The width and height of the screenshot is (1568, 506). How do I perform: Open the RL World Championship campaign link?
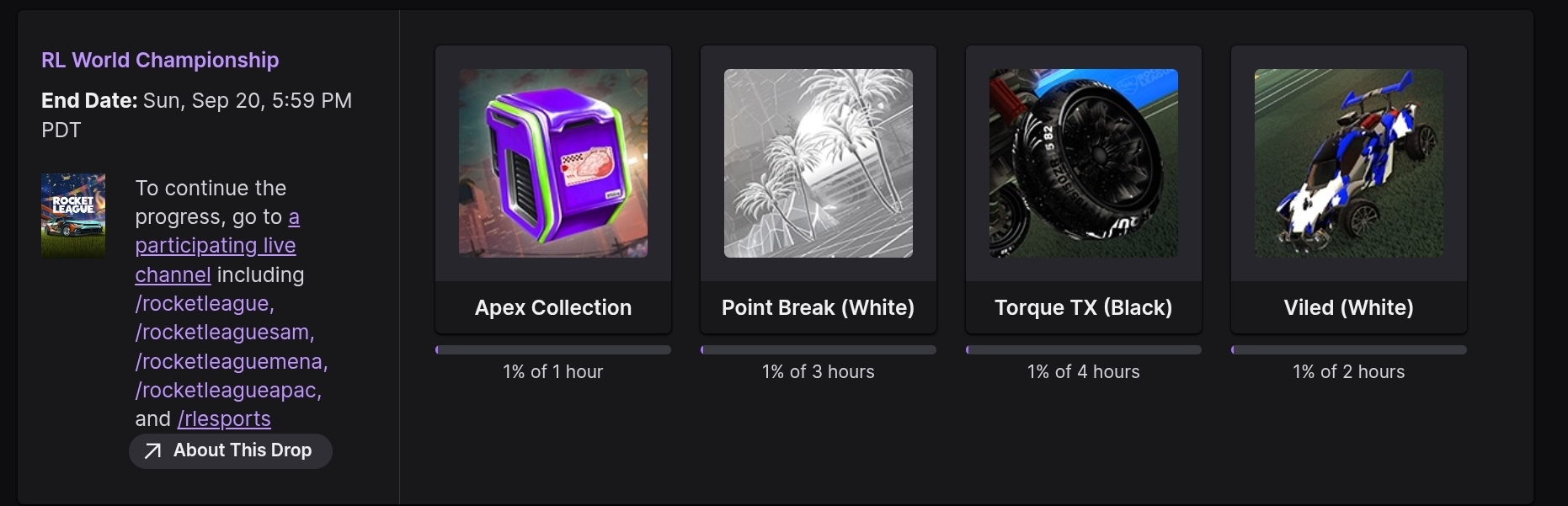coord(160,60)
